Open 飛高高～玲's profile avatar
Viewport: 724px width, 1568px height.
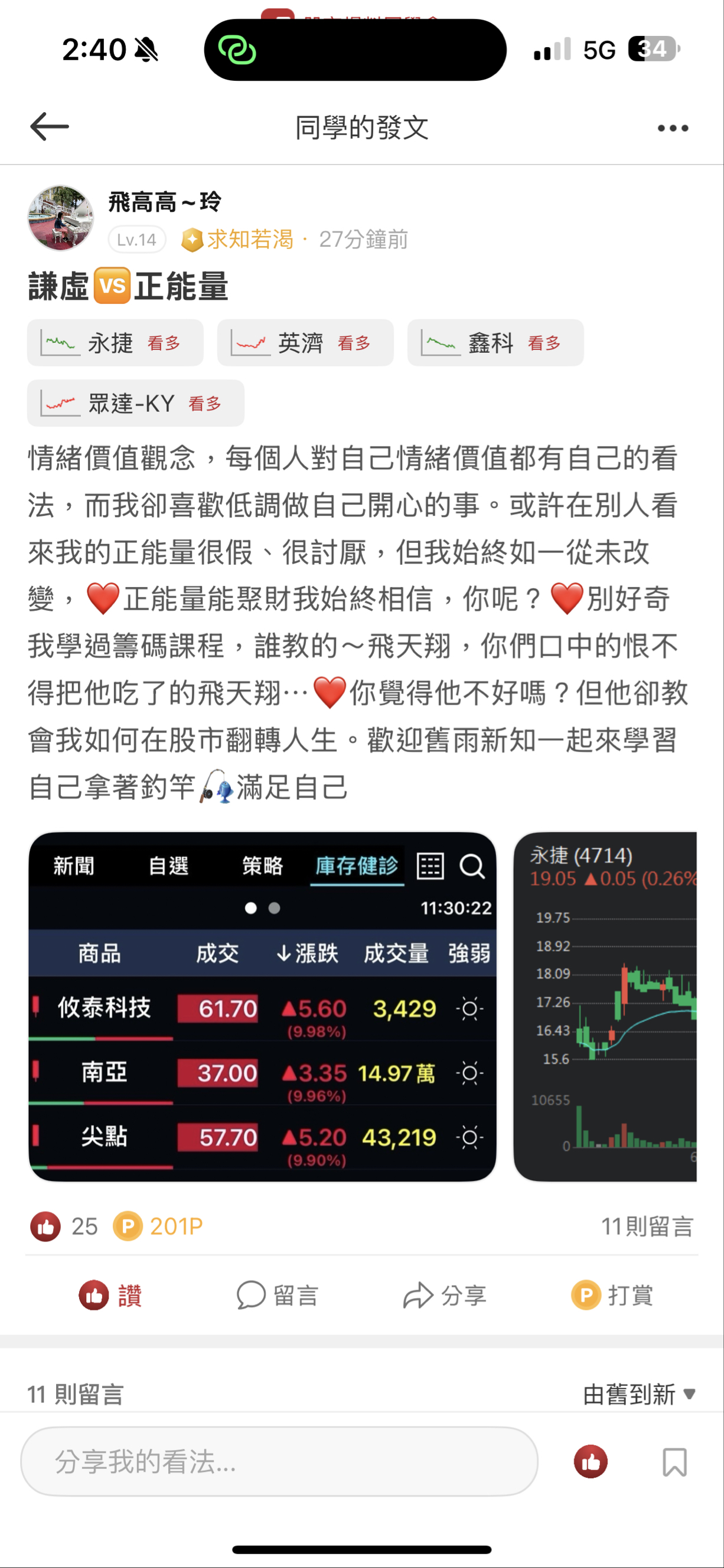point(60,218)
